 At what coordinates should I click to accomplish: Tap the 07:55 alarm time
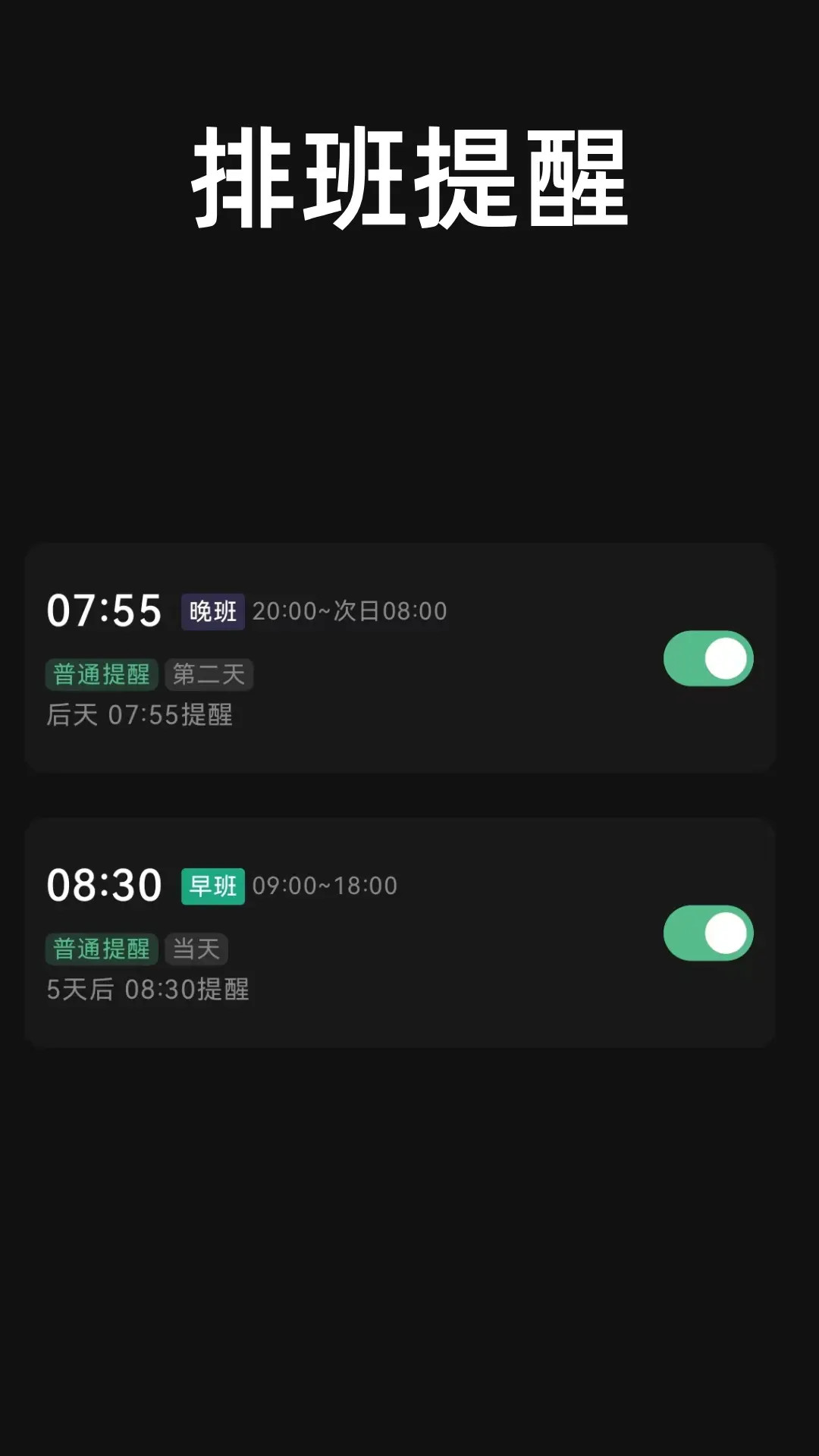pyautogui.click(x=104, y=610)
